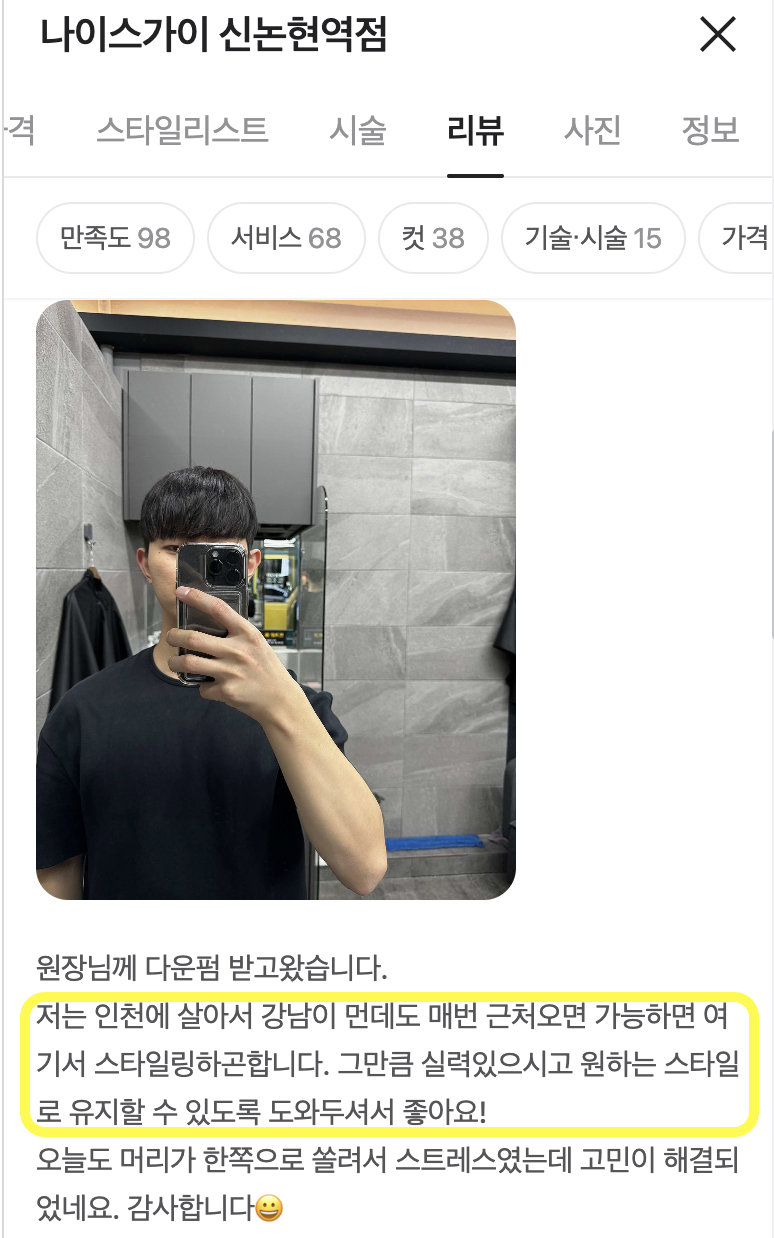
Task: Go to the 사진 tab
Action: pos(592,130)
